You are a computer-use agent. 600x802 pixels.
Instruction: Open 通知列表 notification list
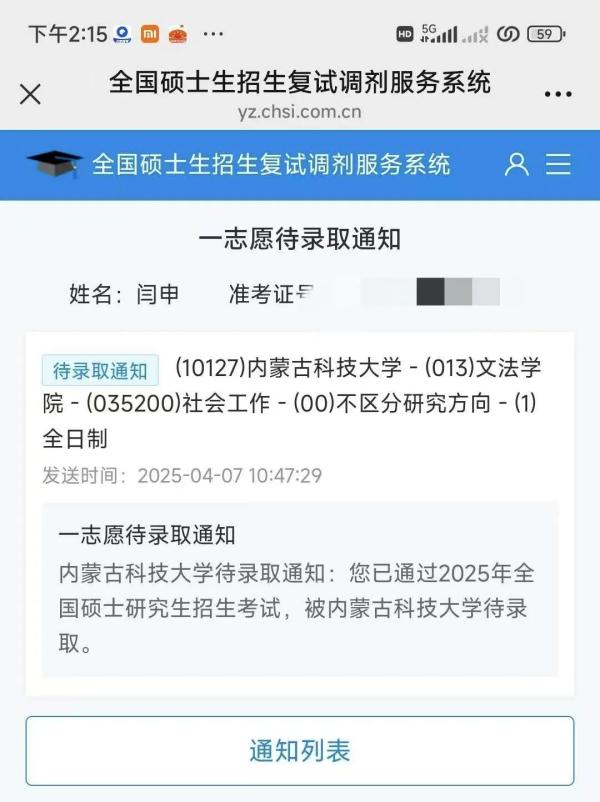pyautogui.click(x=300, y=751)
